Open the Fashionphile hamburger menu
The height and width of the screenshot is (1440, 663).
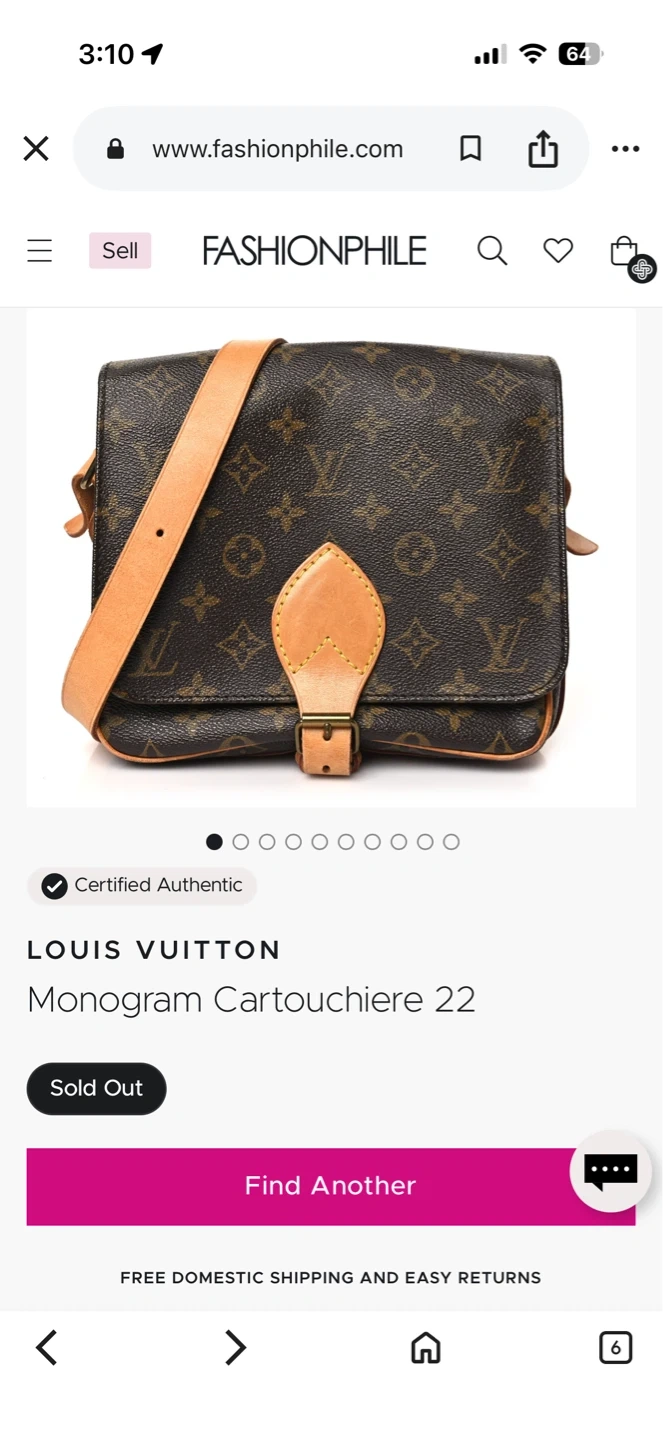click(39, 250)
